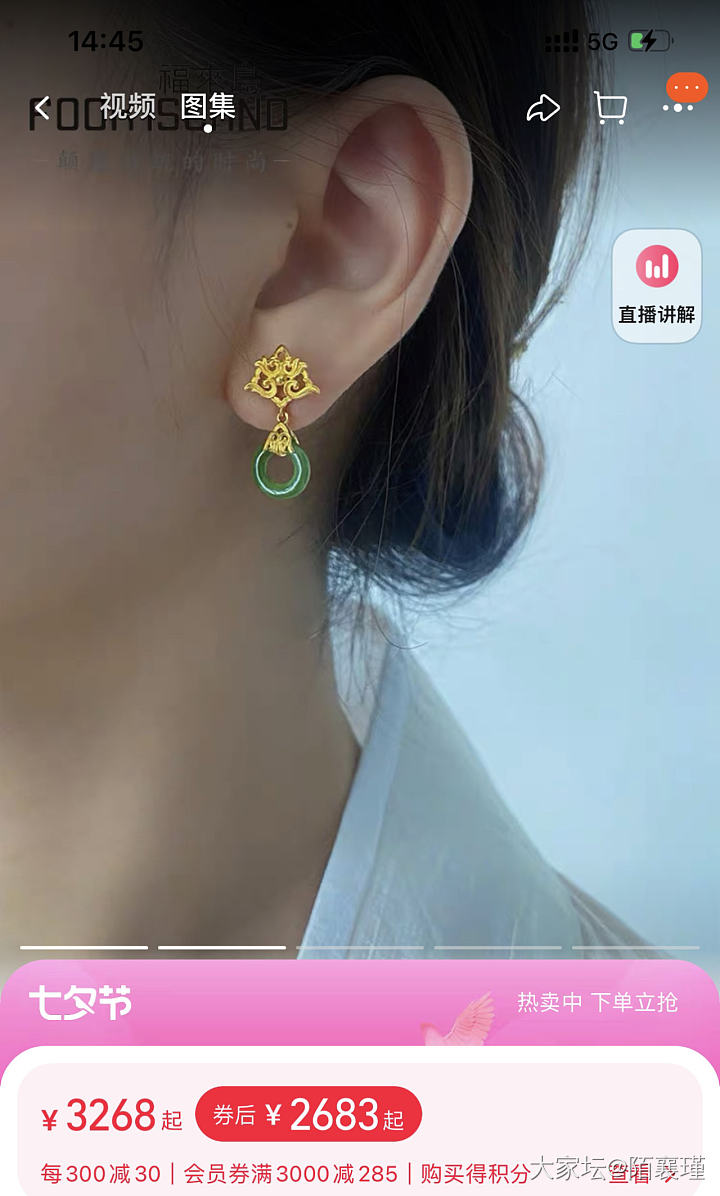Open the orange more-options menu

(686, 89)
